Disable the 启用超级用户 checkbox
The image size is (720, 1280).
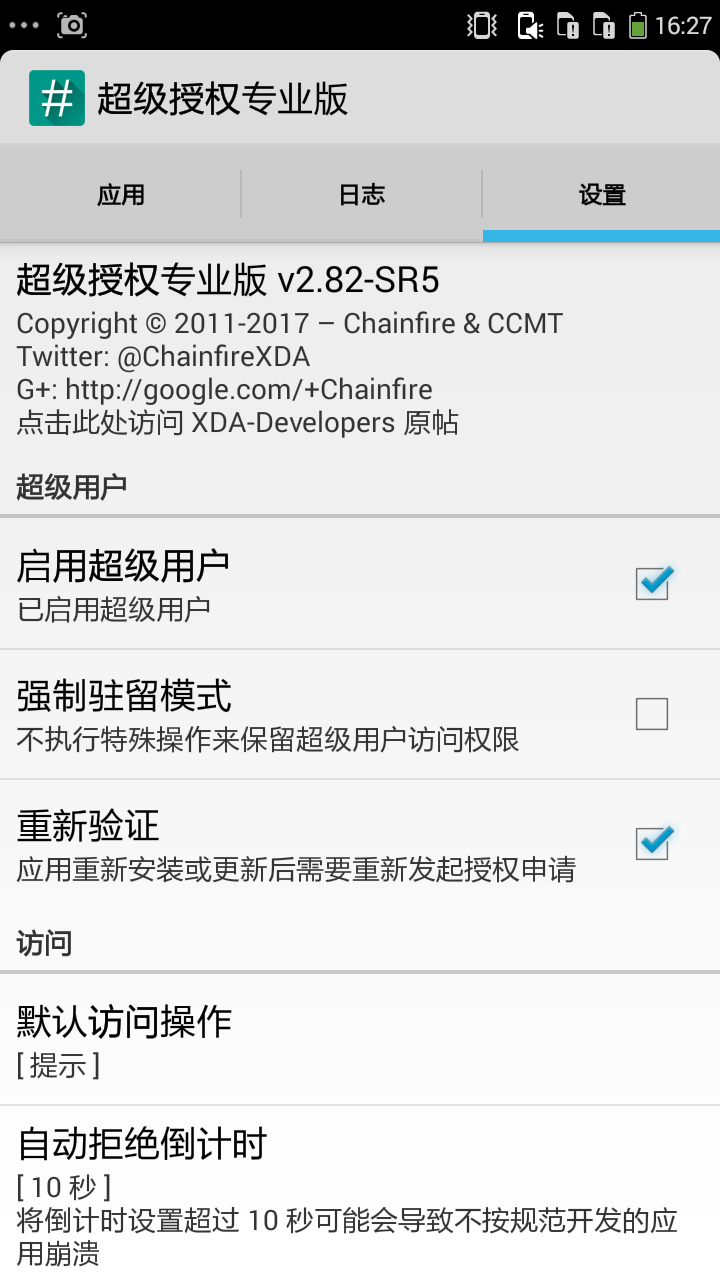(652, 583)
